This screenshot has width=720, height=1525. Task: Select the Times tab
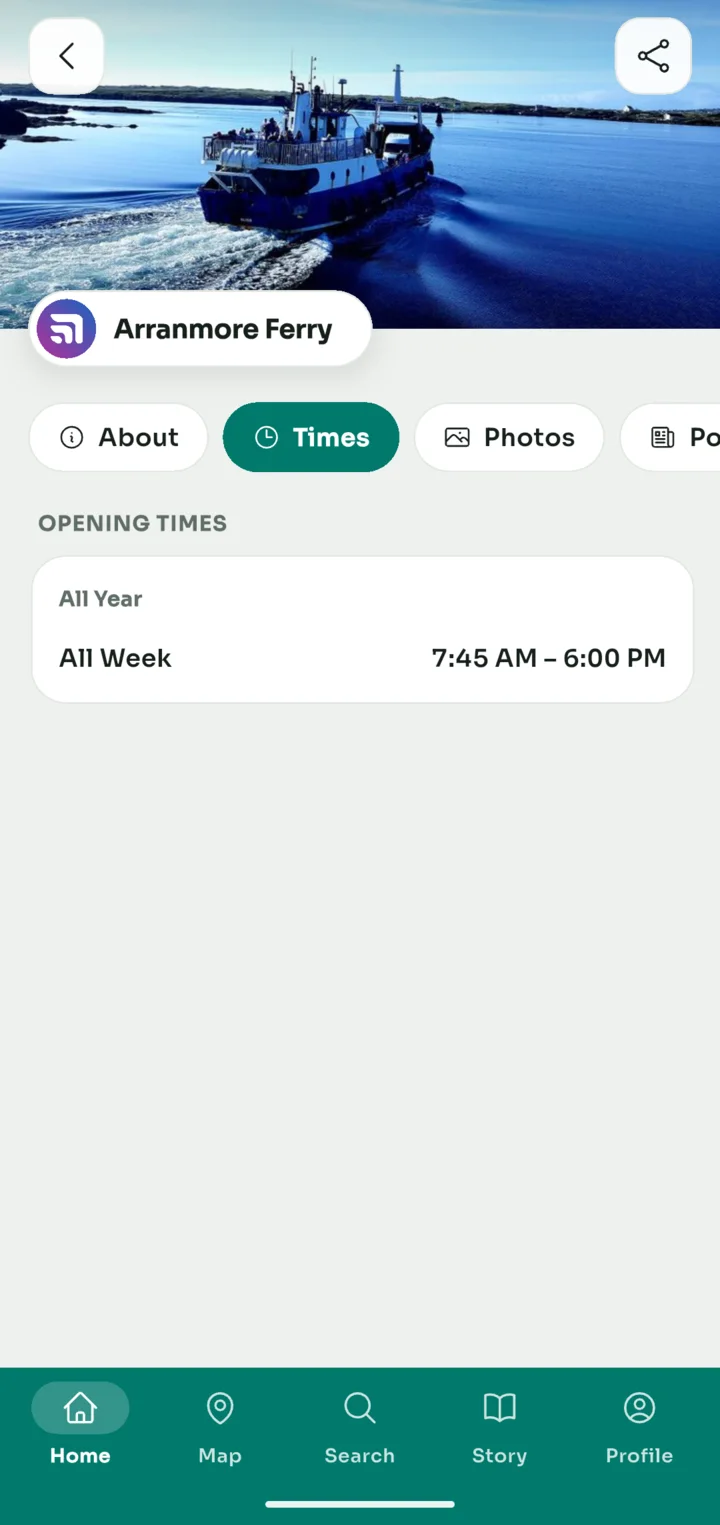311,437
